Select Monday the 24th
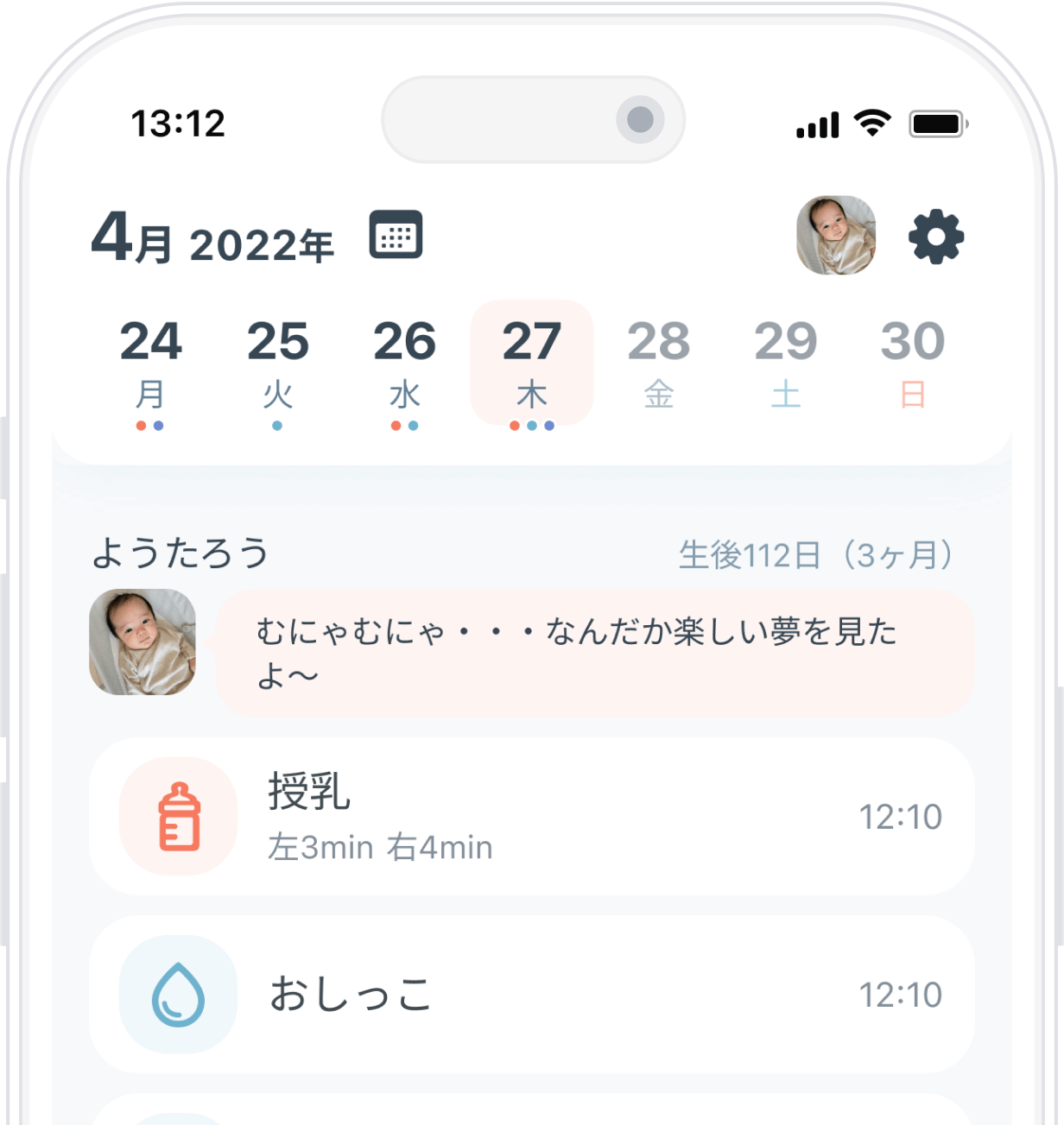 [150, 363]
